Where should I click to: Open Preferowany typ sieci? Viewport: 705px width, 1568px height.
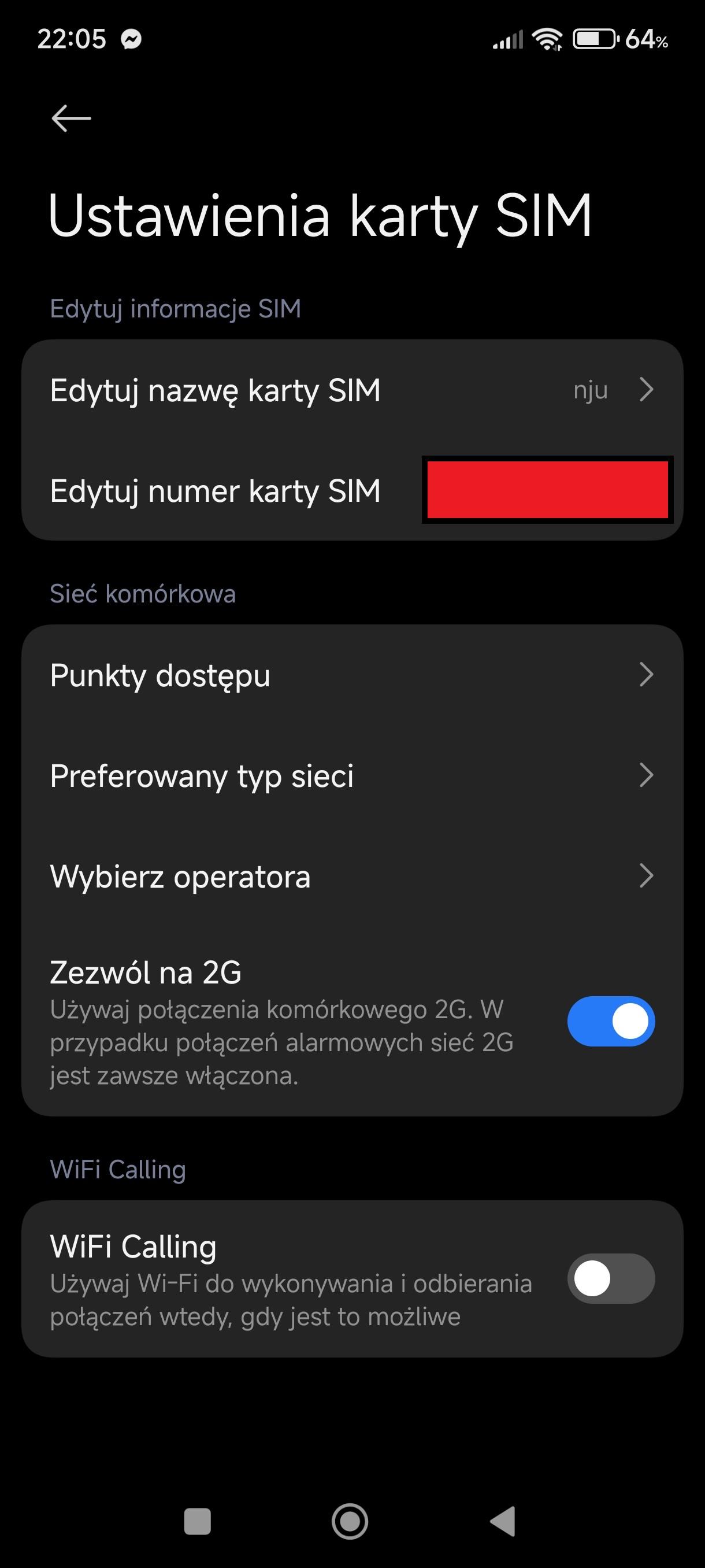click(x=351, y=776)
